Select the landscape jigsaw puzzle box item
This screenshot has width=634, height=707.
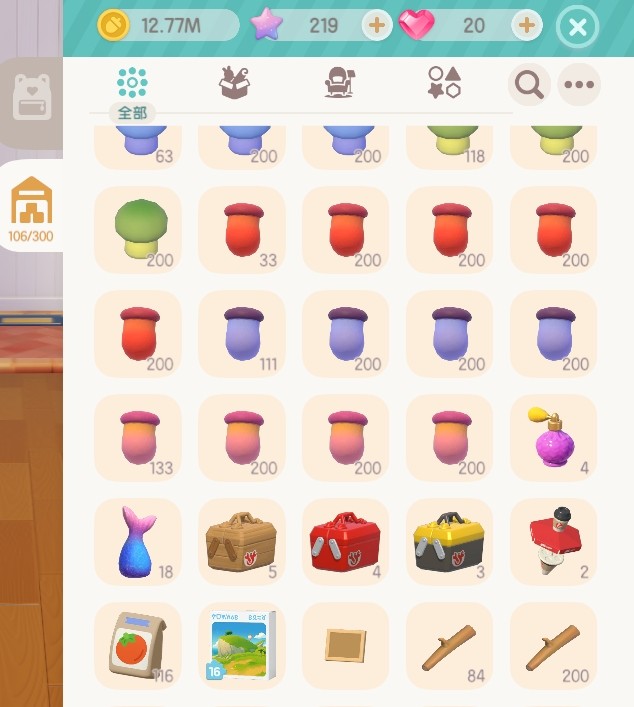click(242, 645)
